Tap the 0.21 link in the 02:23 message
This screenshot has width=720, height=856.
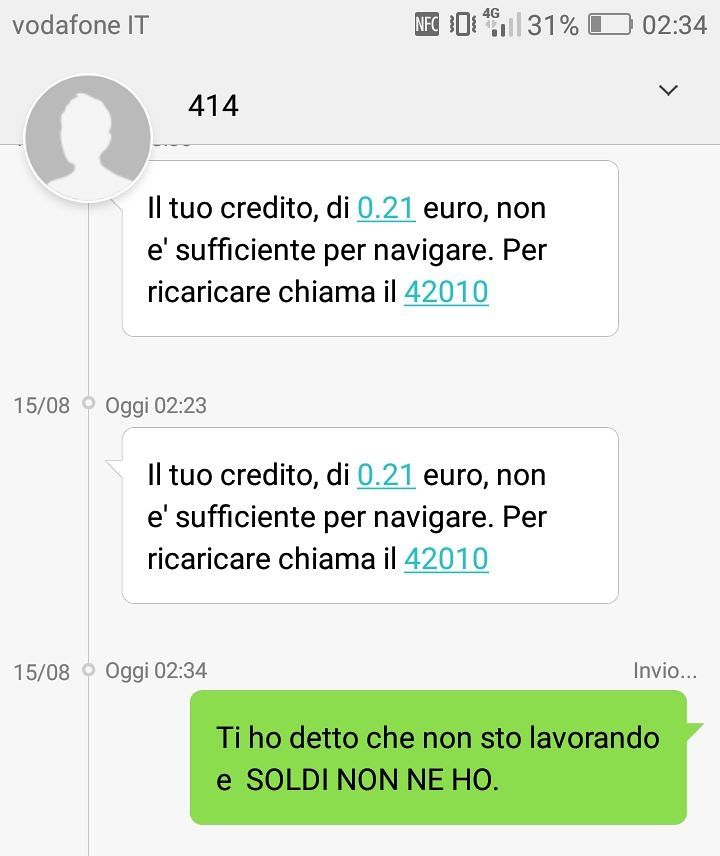386,474
